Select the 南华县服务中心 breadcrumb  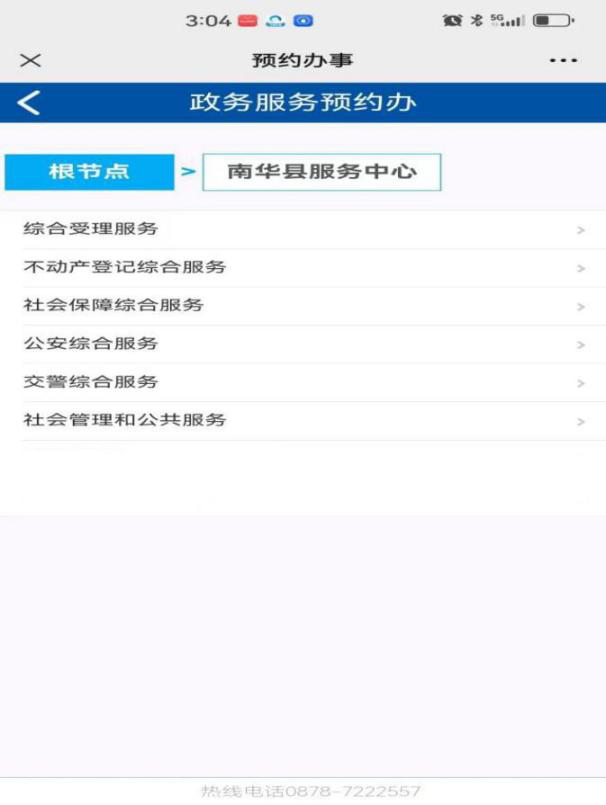pos(321,172)
